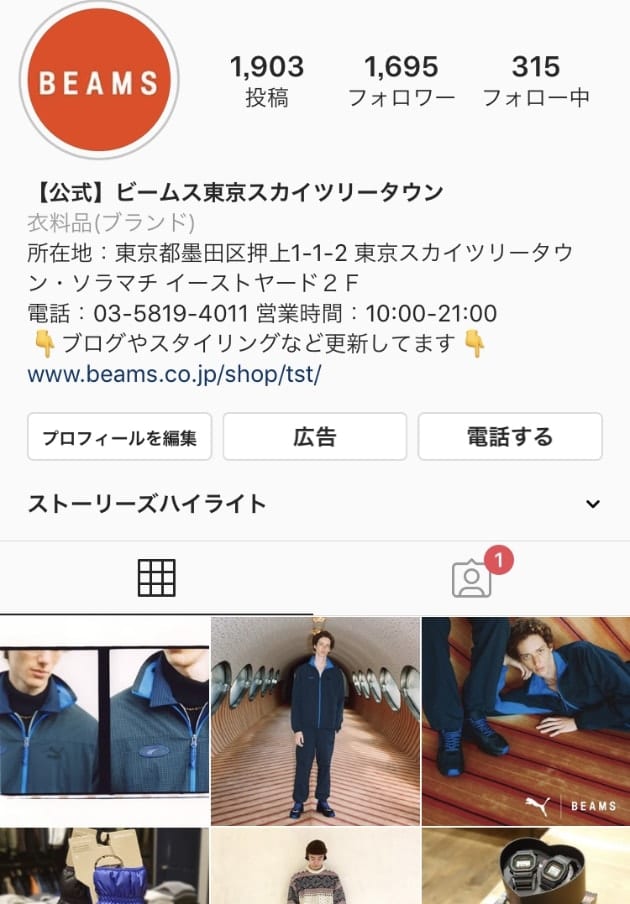Switch to the grid posts tab
This screenshot has height=904, width=630.
(x=156, y=578)
